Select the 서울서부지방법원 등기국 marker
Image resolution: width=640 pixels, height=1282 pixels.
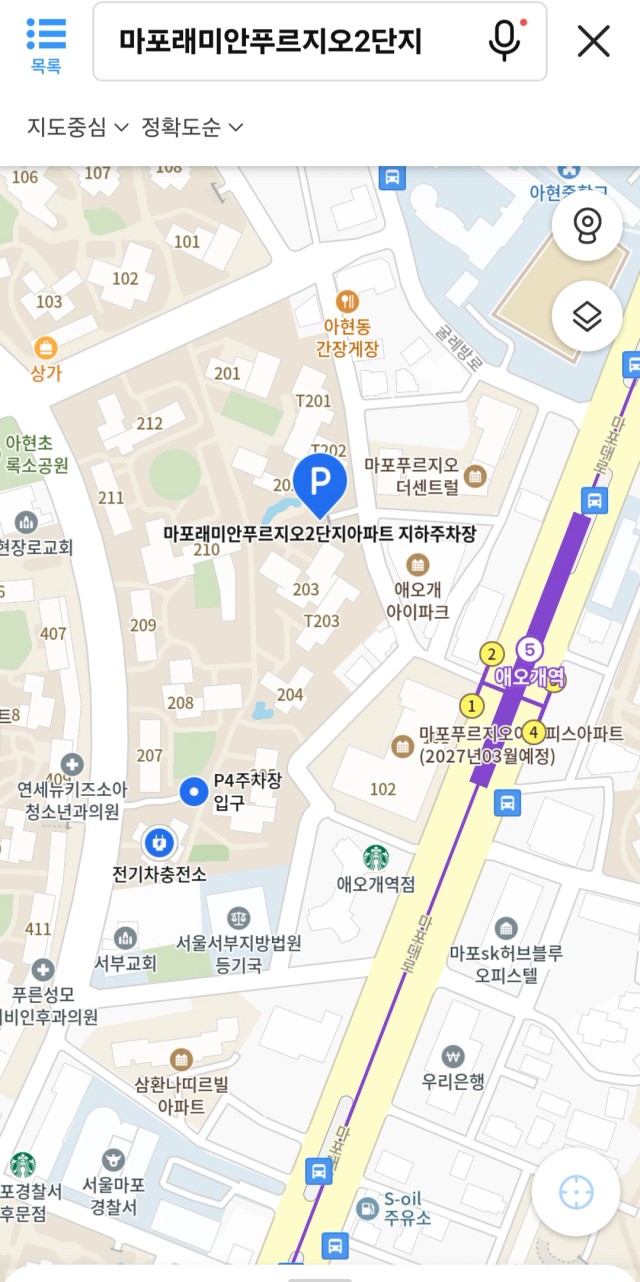239,916
